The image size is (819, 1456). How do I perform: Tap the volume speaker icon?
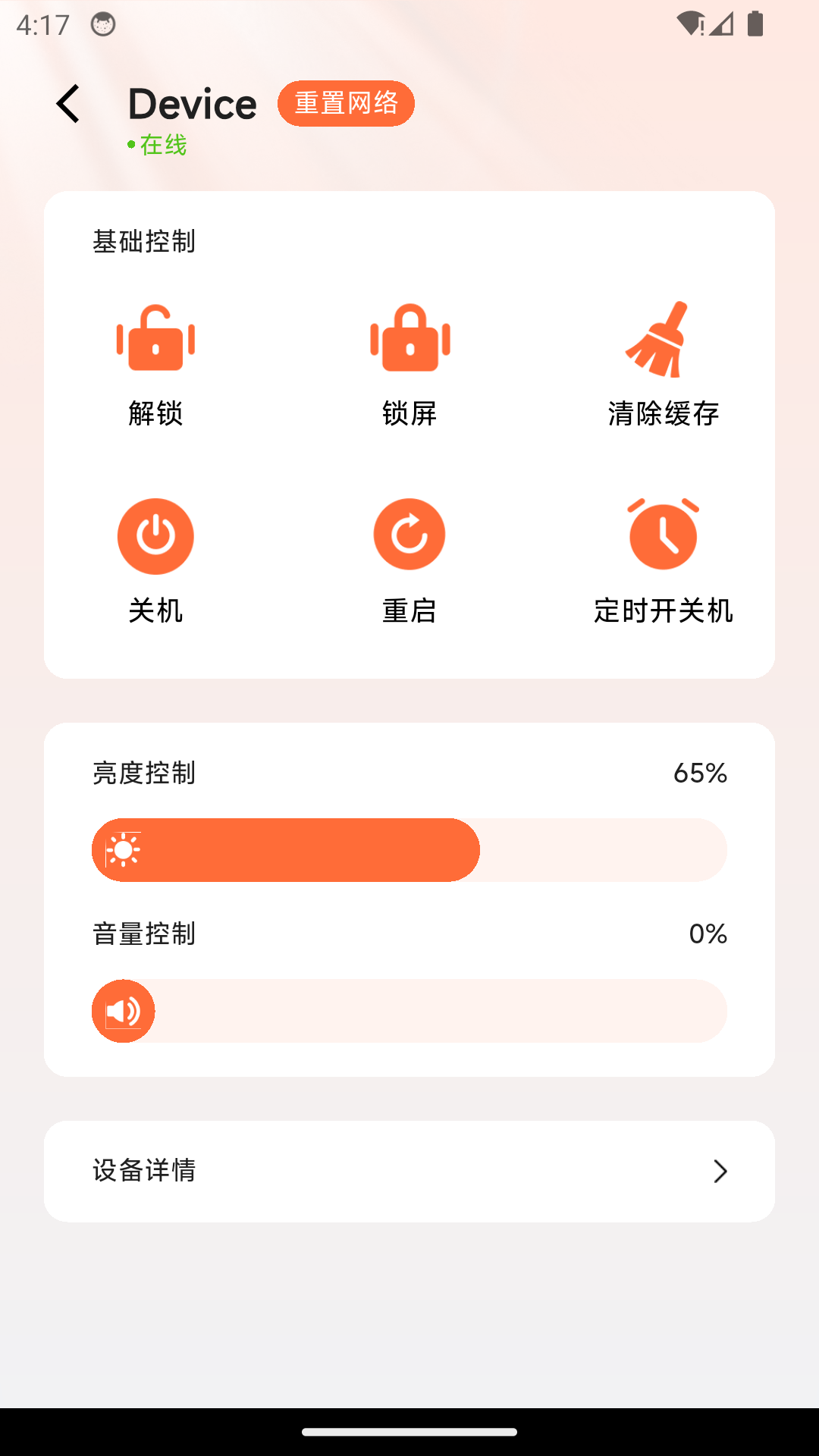[124, 1010]
